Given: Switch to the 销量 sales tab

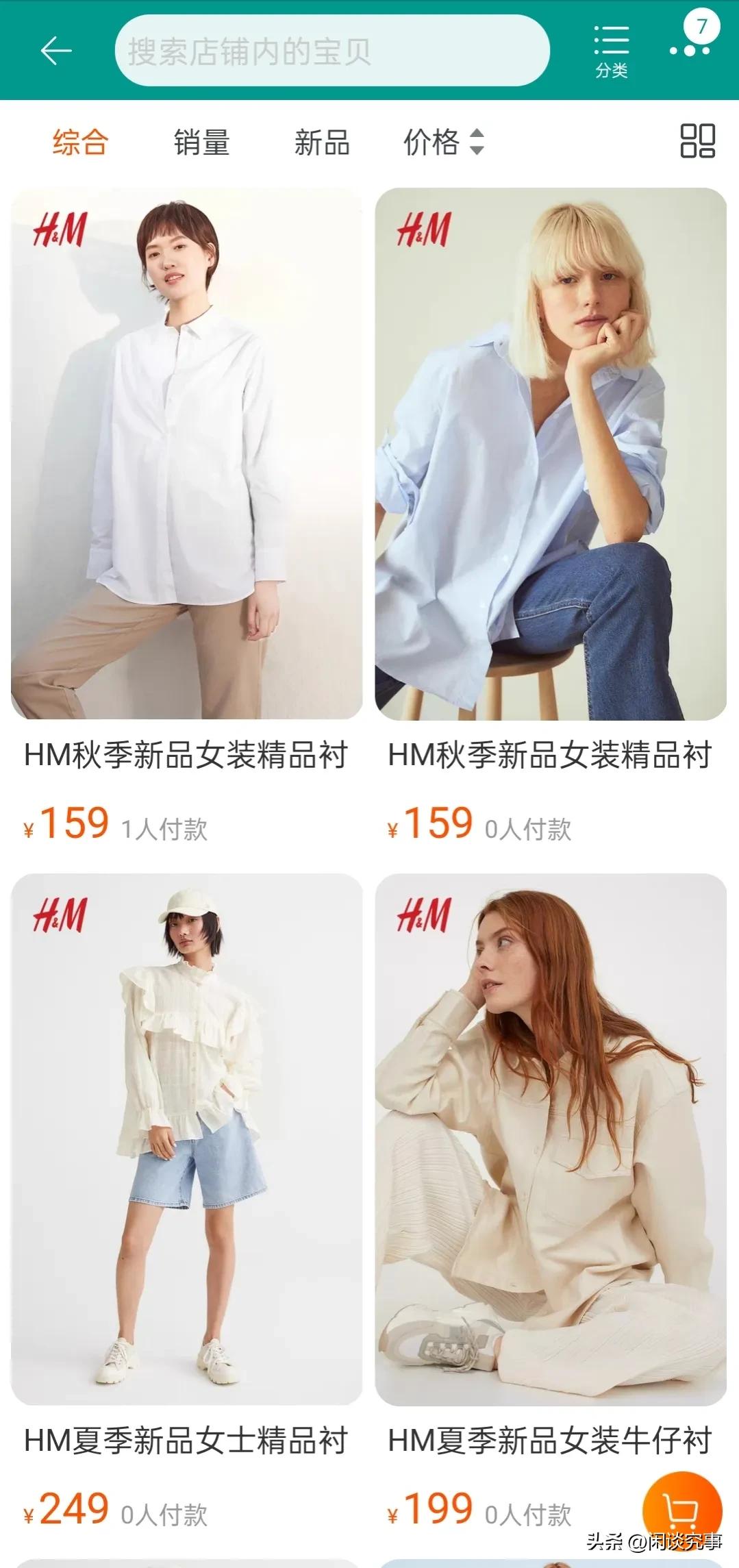Looking at the screenshot, I should (201, 142).
